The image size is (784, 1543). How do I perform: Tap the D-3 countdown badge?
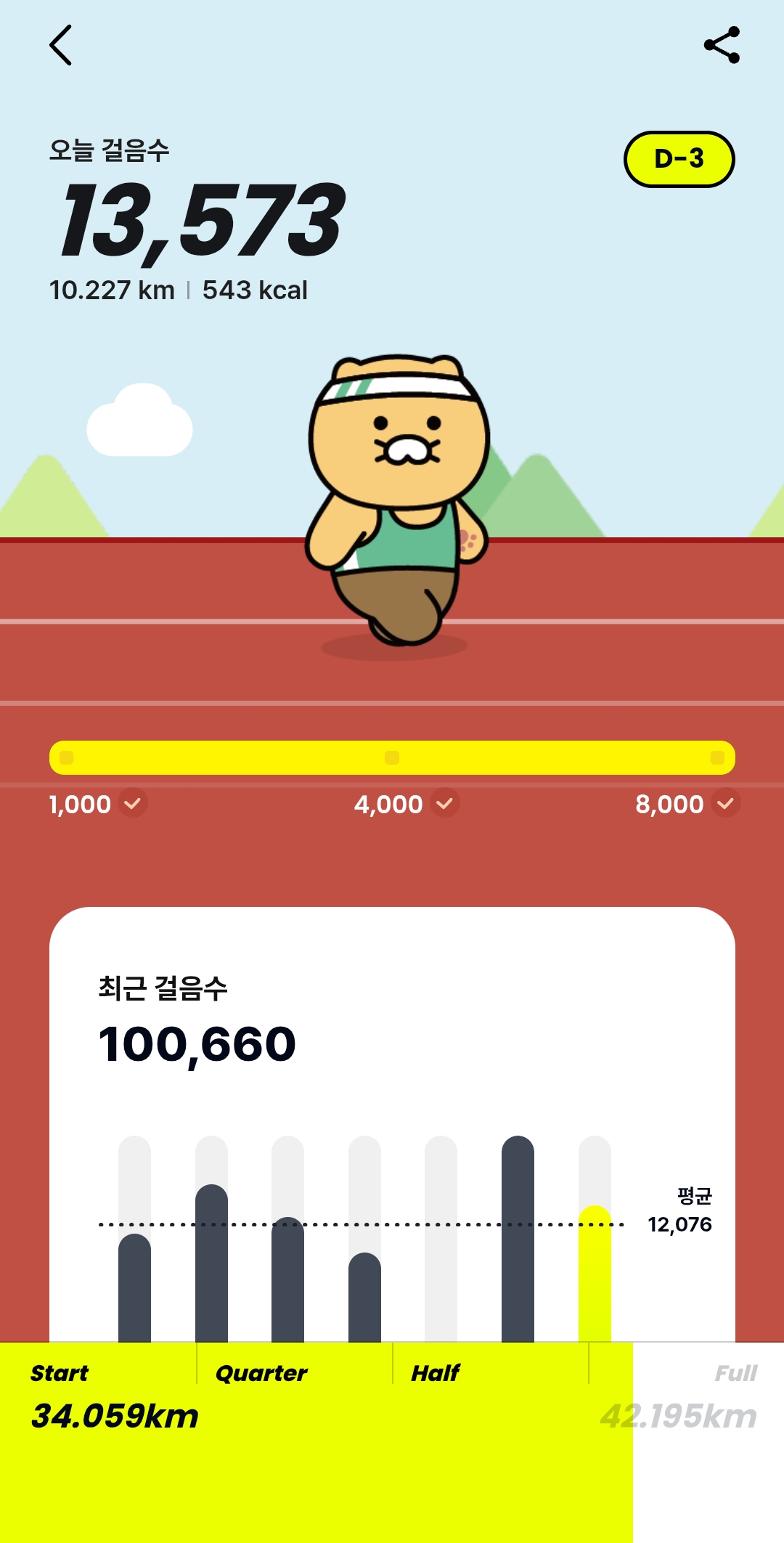[679, 159]
